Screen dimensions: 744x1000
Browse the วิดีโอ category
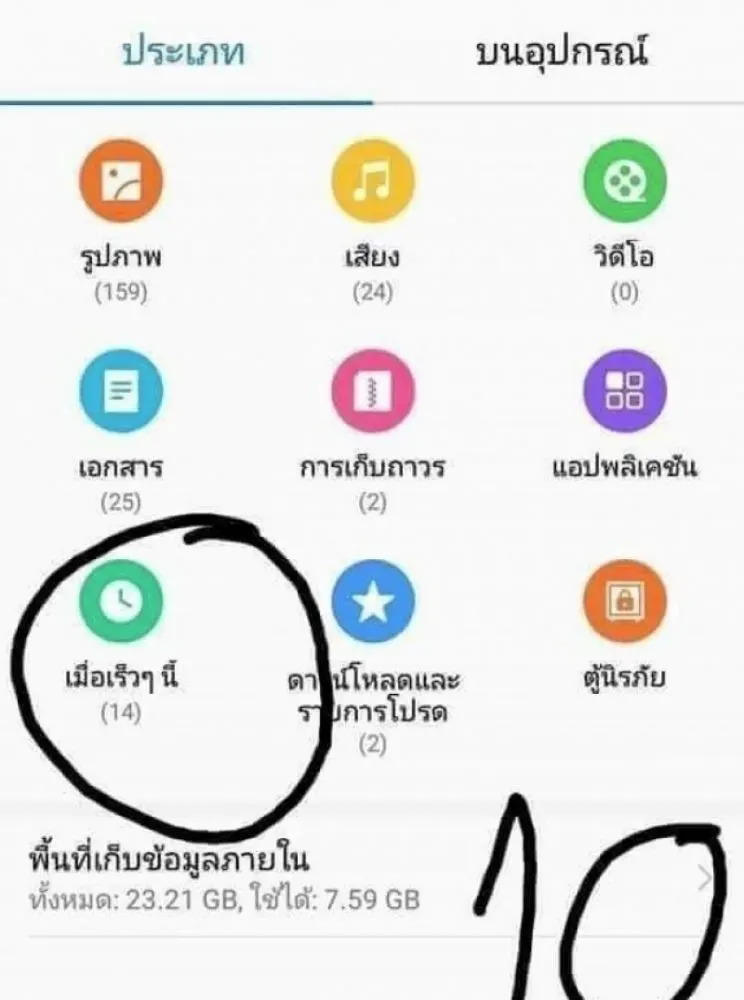point(624,184)
